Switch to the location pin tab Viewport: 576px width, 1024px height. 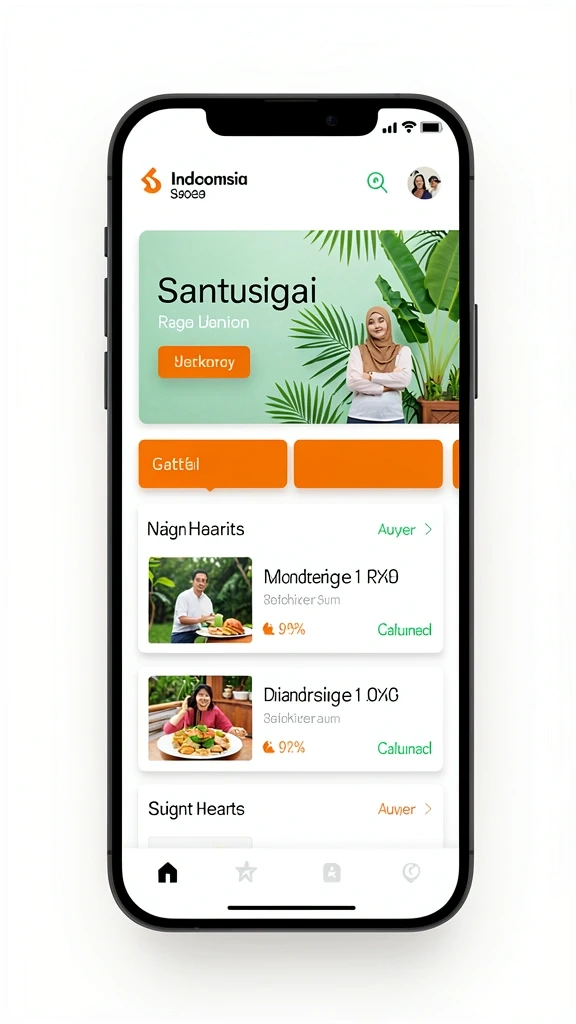(411, 872)
